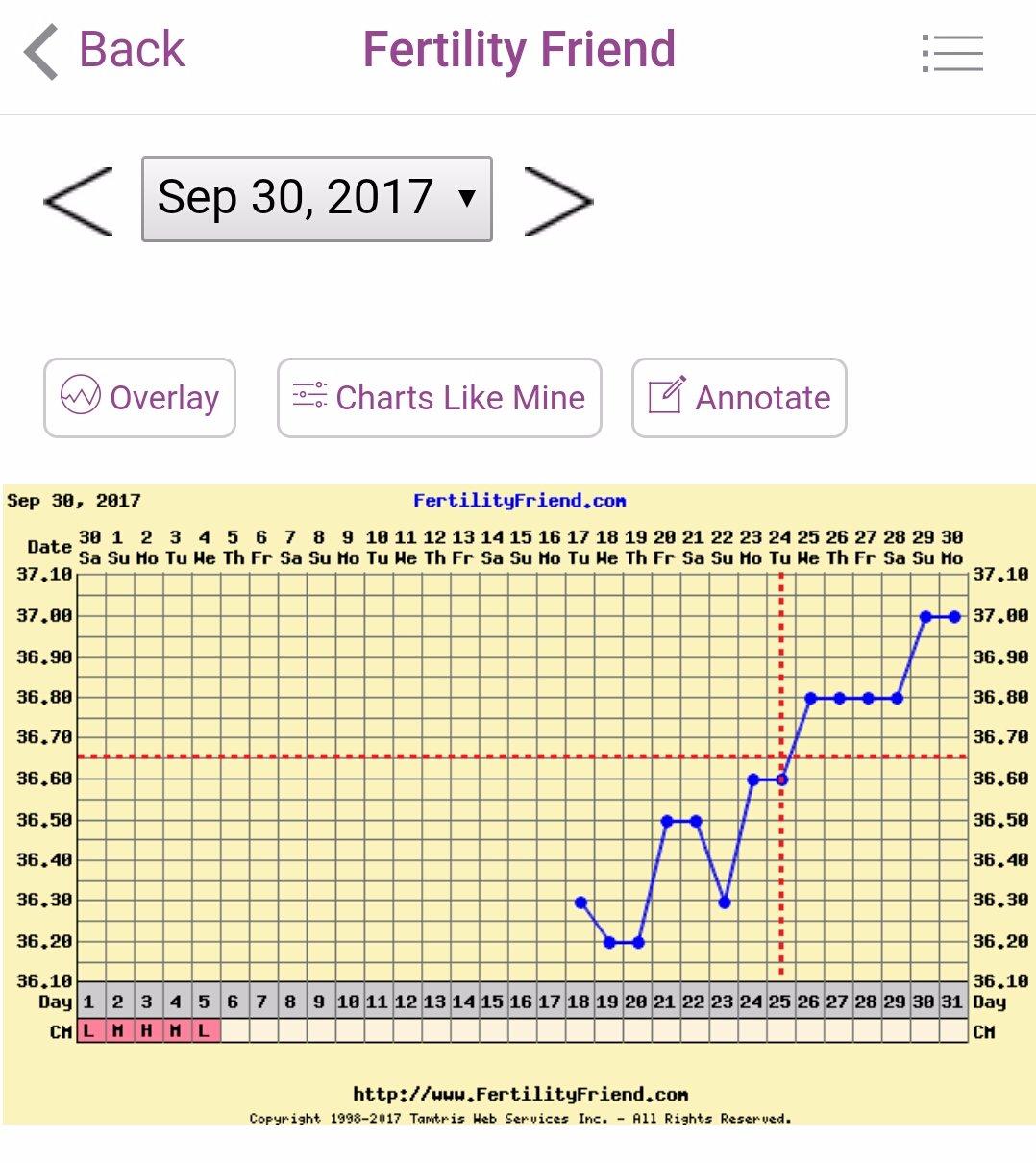
Task: Open the fertility temperature chart
Action: pos(518,804)
